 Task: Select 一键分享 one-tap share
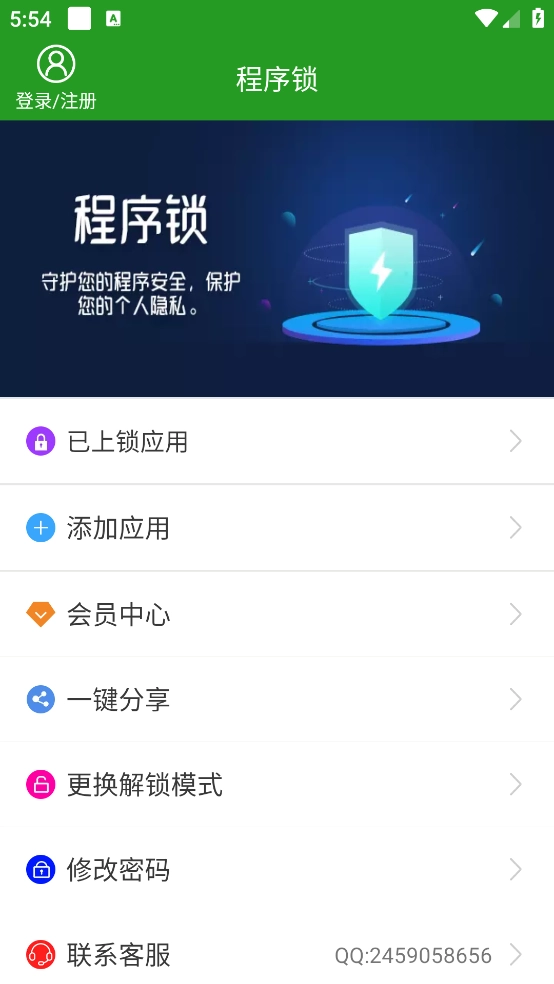[x=277, y=699]
